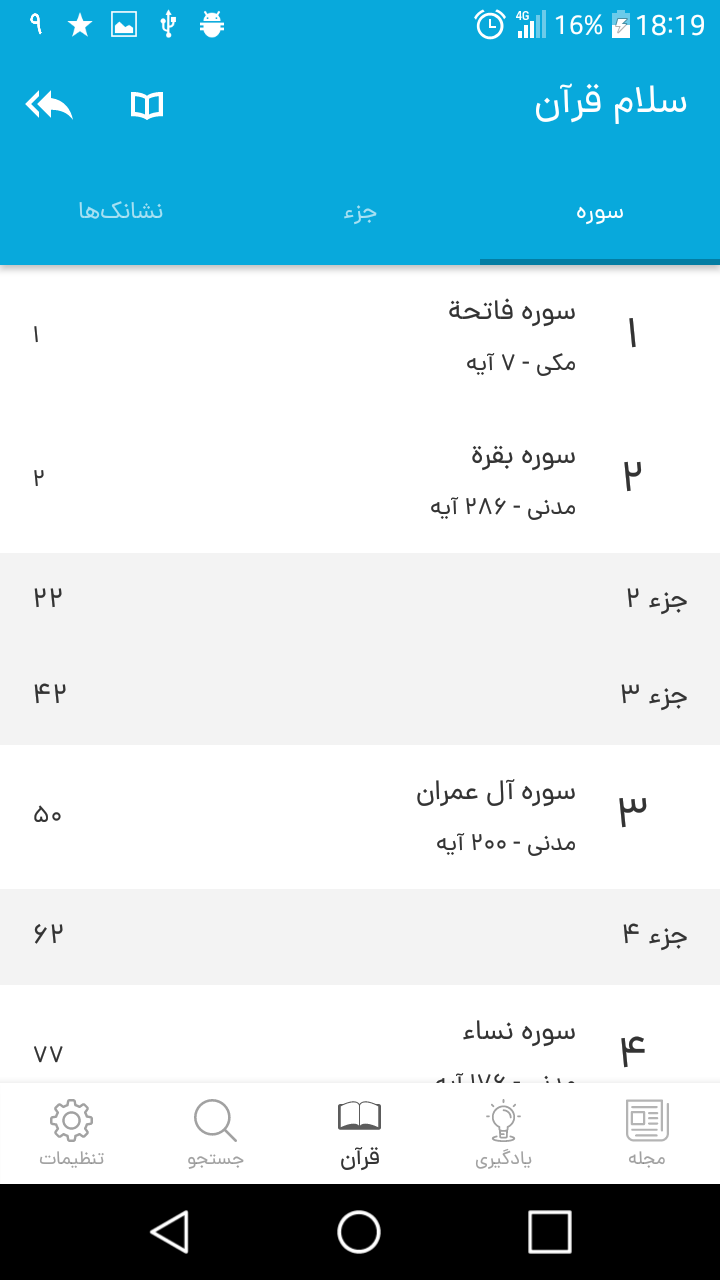Open the مجله (Magazine) icon in bottom bar
Viewport: 720px width, 1280px height.
647,1130
